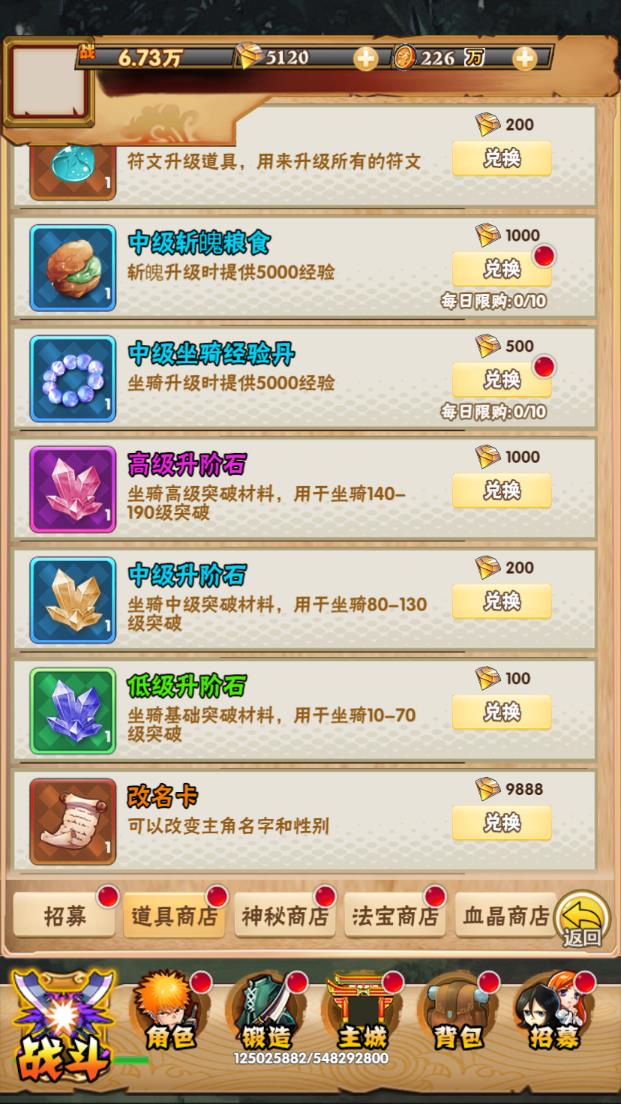The height and width of the screenshot is (1104, 621).
Task: Tap the plus icon next to 226万 coins
Action: tap(525, 58)
